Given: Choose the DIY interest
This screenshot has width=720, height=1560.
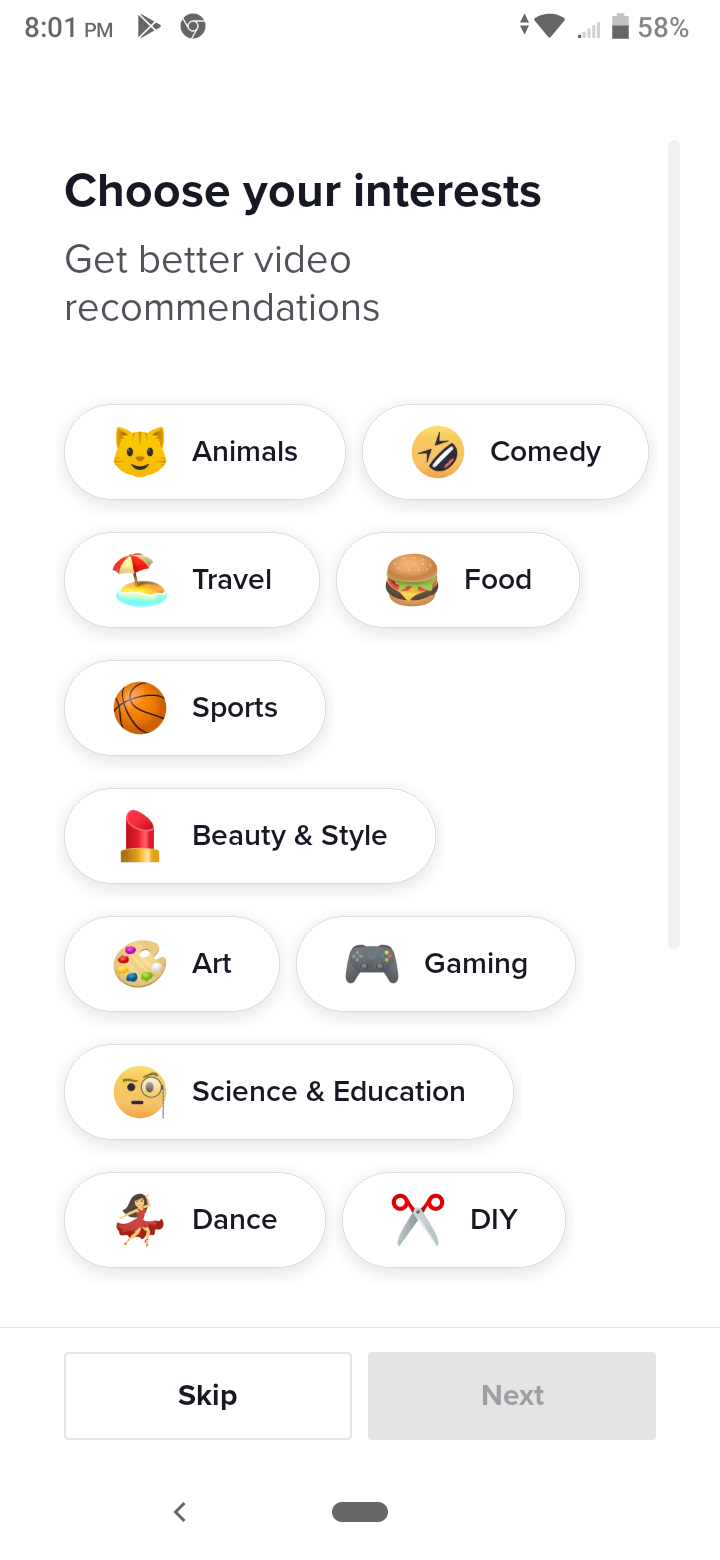Looking at the screenshot, I should click(454, 1220).
